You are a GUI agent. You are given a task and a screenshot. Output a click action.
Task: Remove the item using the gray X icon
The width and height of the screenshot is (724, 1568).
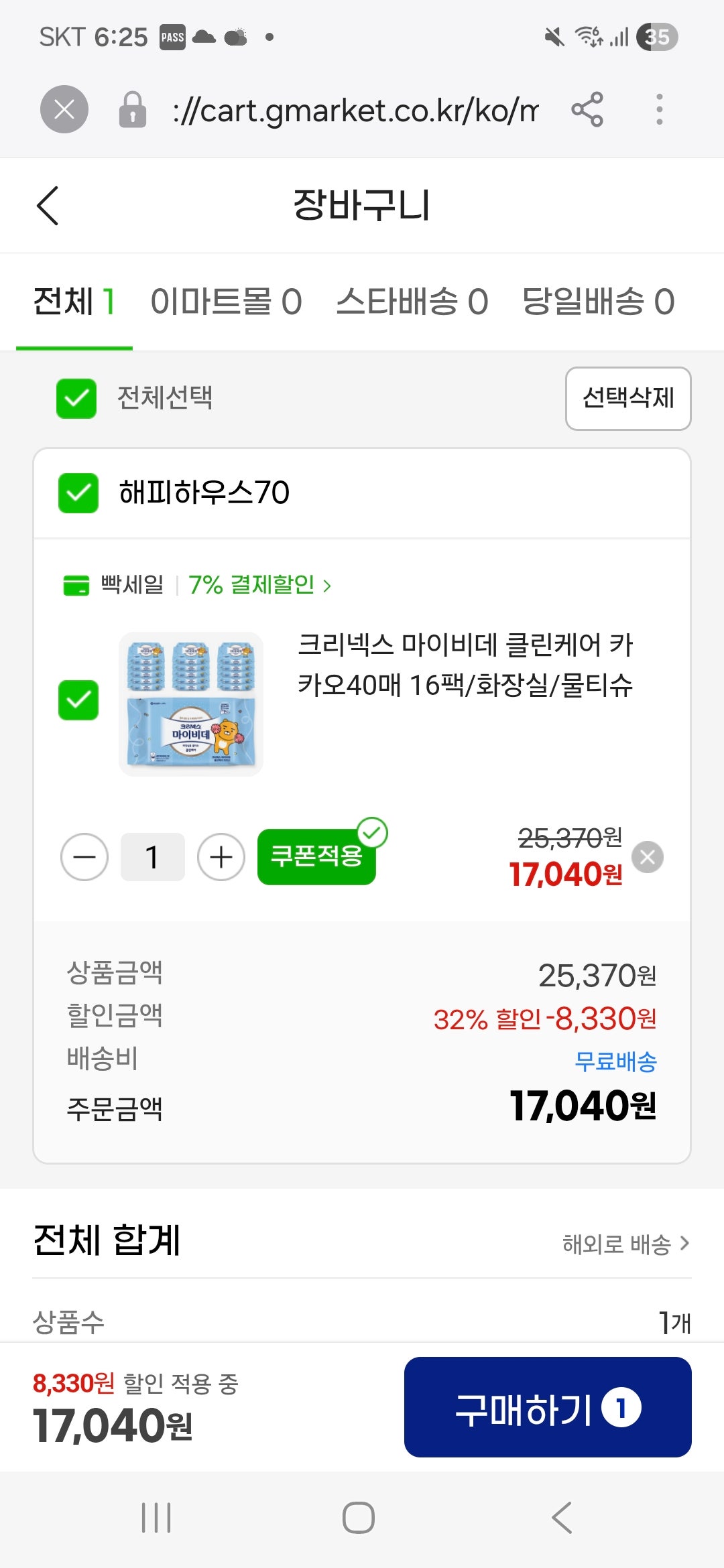point(646,857)
